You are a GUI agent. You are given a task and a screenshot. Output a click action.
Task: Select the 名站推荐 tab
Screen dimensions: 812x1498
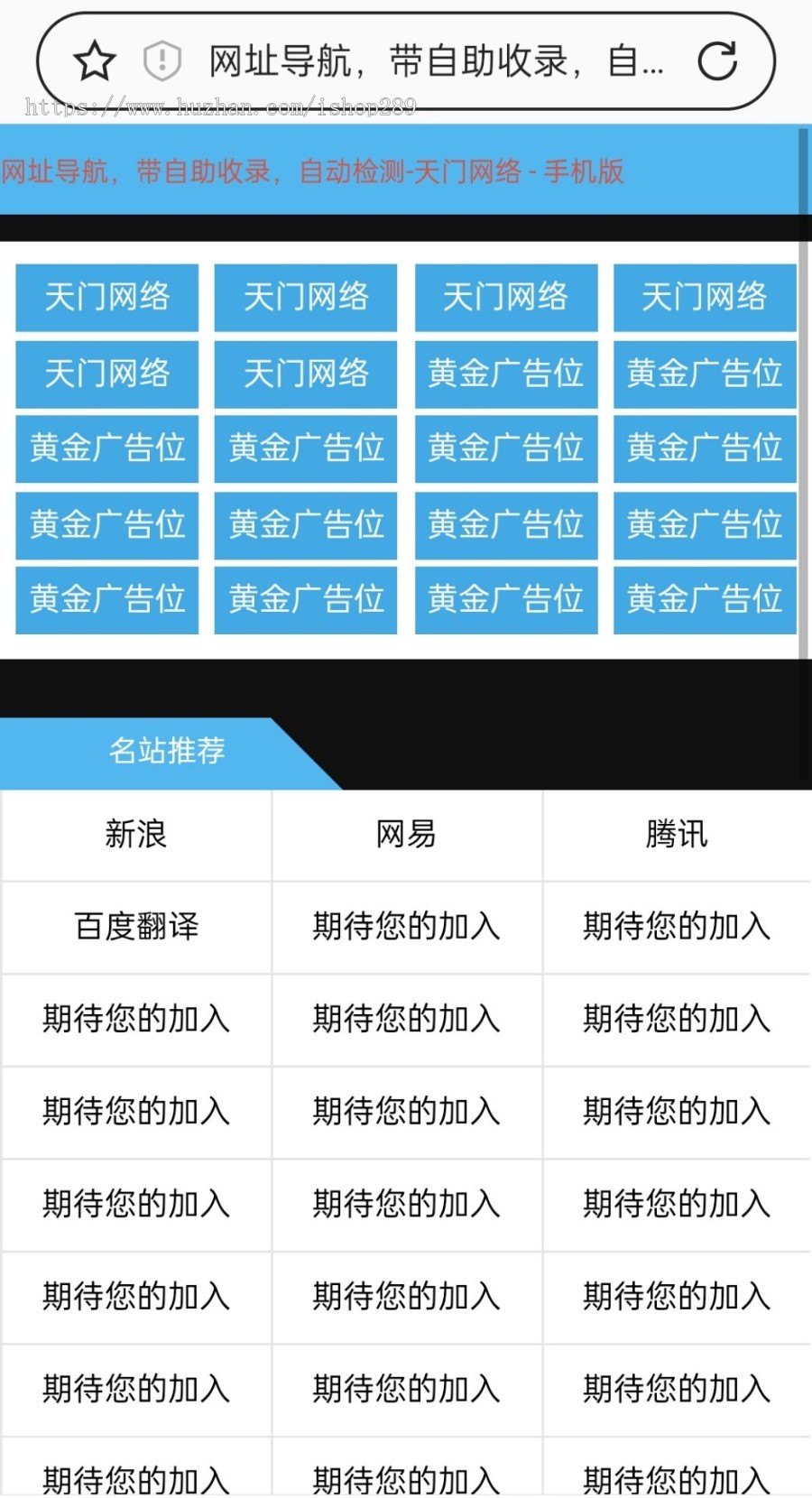coord(167,751)
